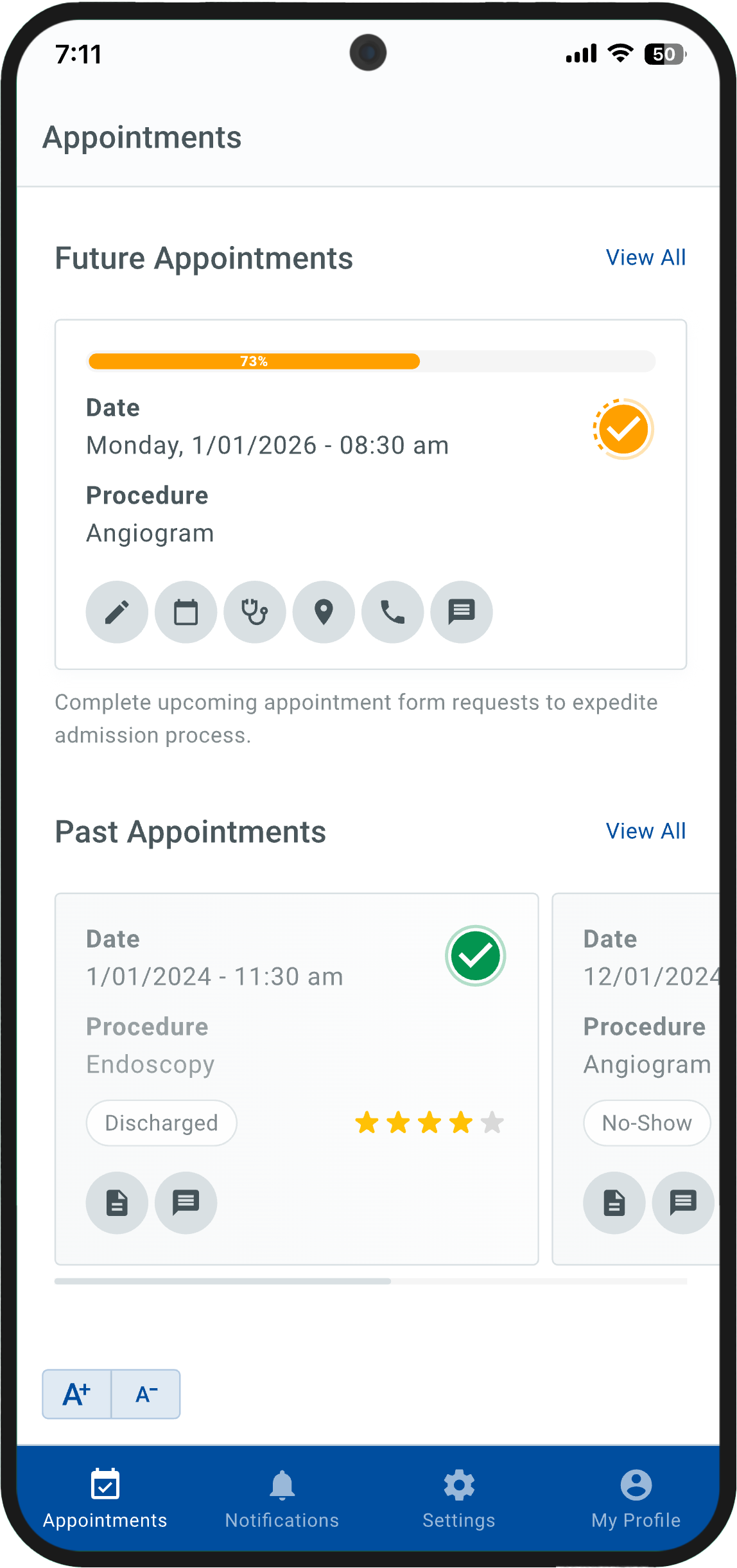Image resolution: width=737 pixels, height=1568 pixels.
Task: Open messages for the future Angiogram appointment
Action: point(462,612)
